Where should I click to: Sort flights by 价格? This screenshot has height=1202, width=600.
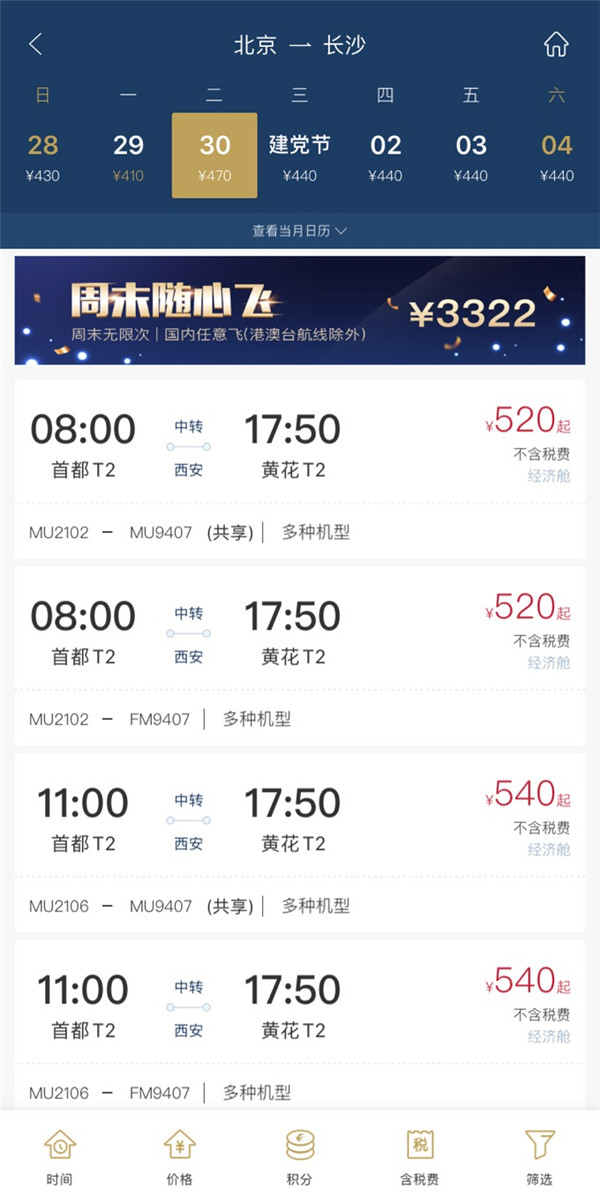click(x=180, y=1157)
